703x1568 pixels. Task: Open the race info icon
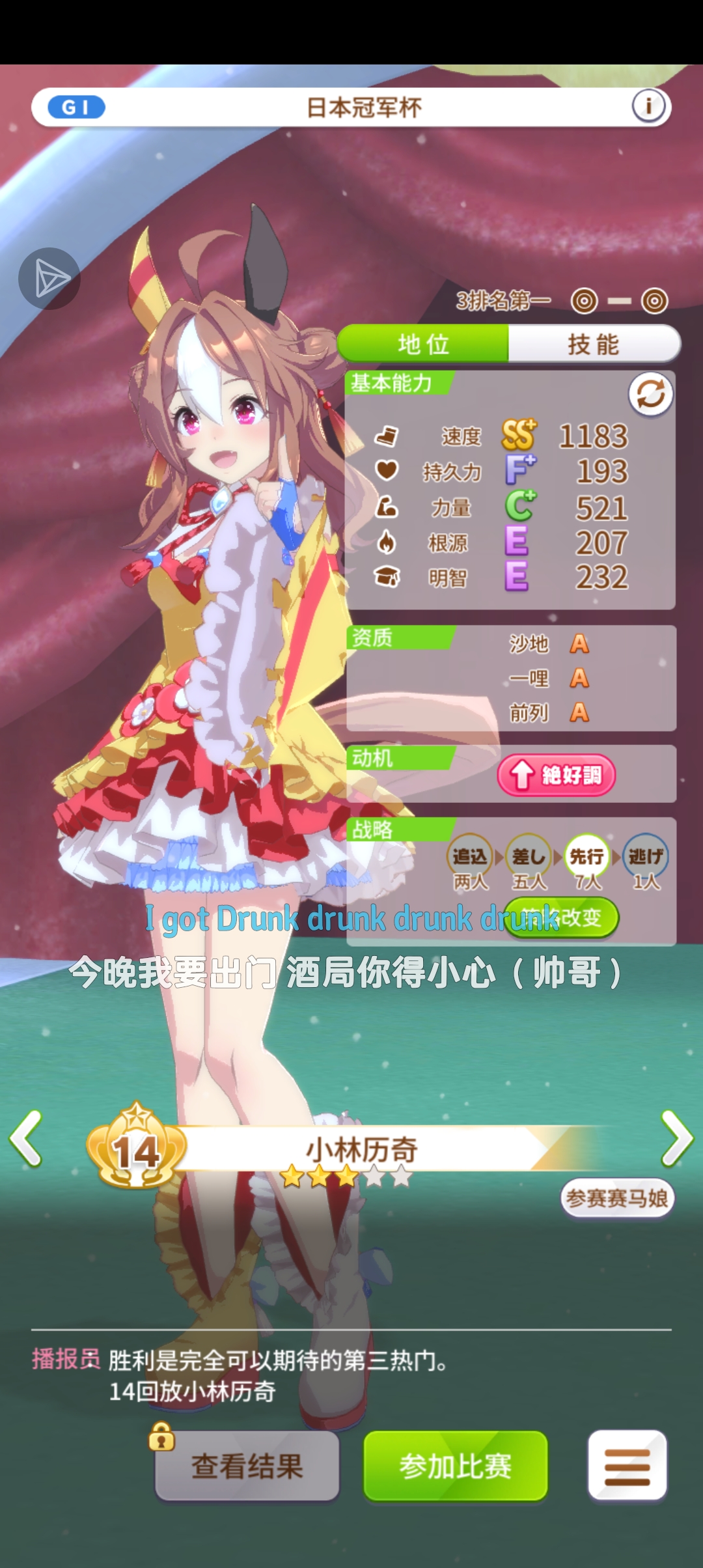coord(648,106)
